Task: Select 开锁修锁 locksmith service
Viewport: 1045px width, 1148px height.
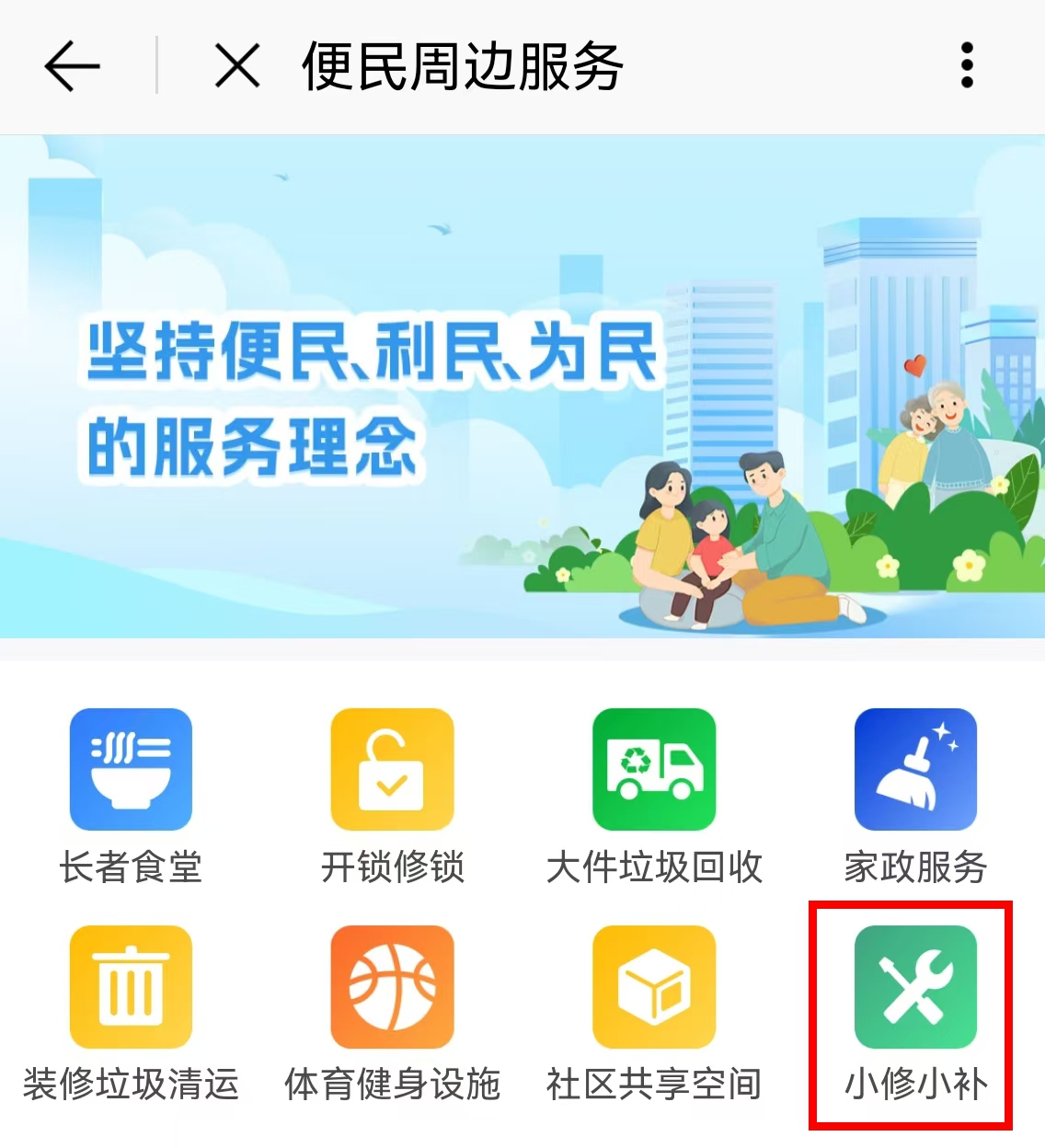Action: point(392,770)
